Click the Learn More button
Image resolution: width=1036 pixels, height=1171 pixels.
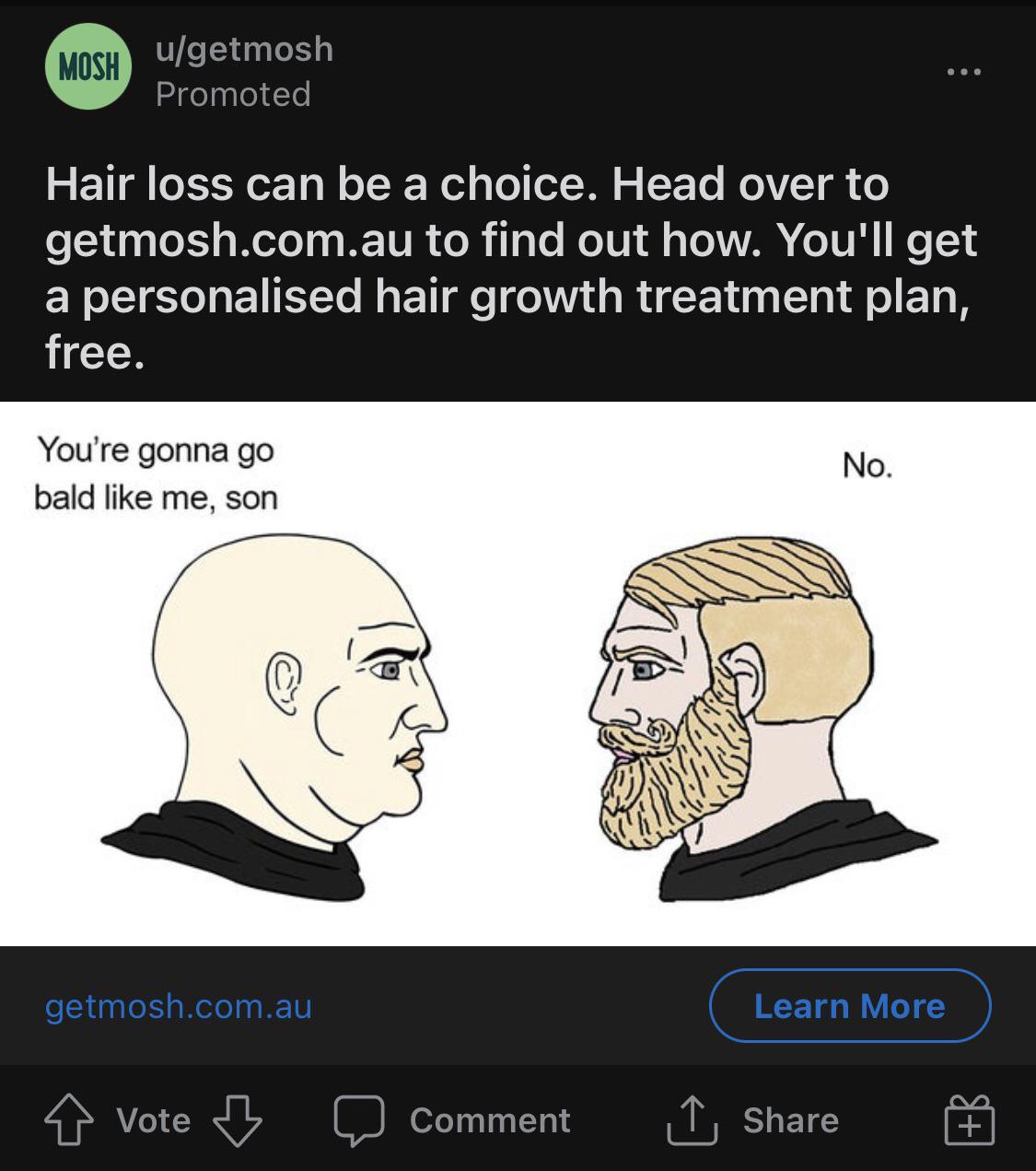point(849,1006)
